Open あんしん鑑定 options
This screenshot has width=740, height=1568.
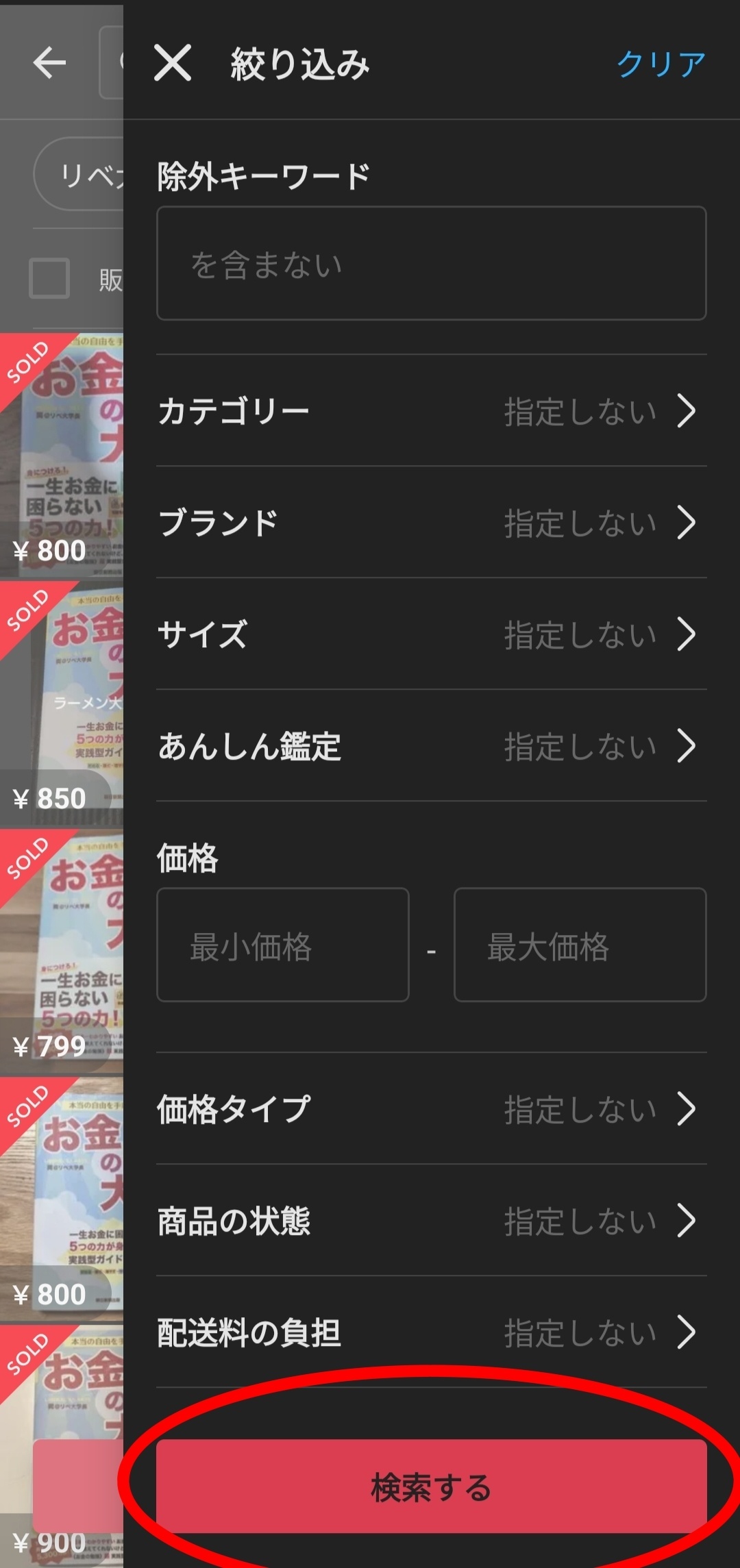click(431, 746)
